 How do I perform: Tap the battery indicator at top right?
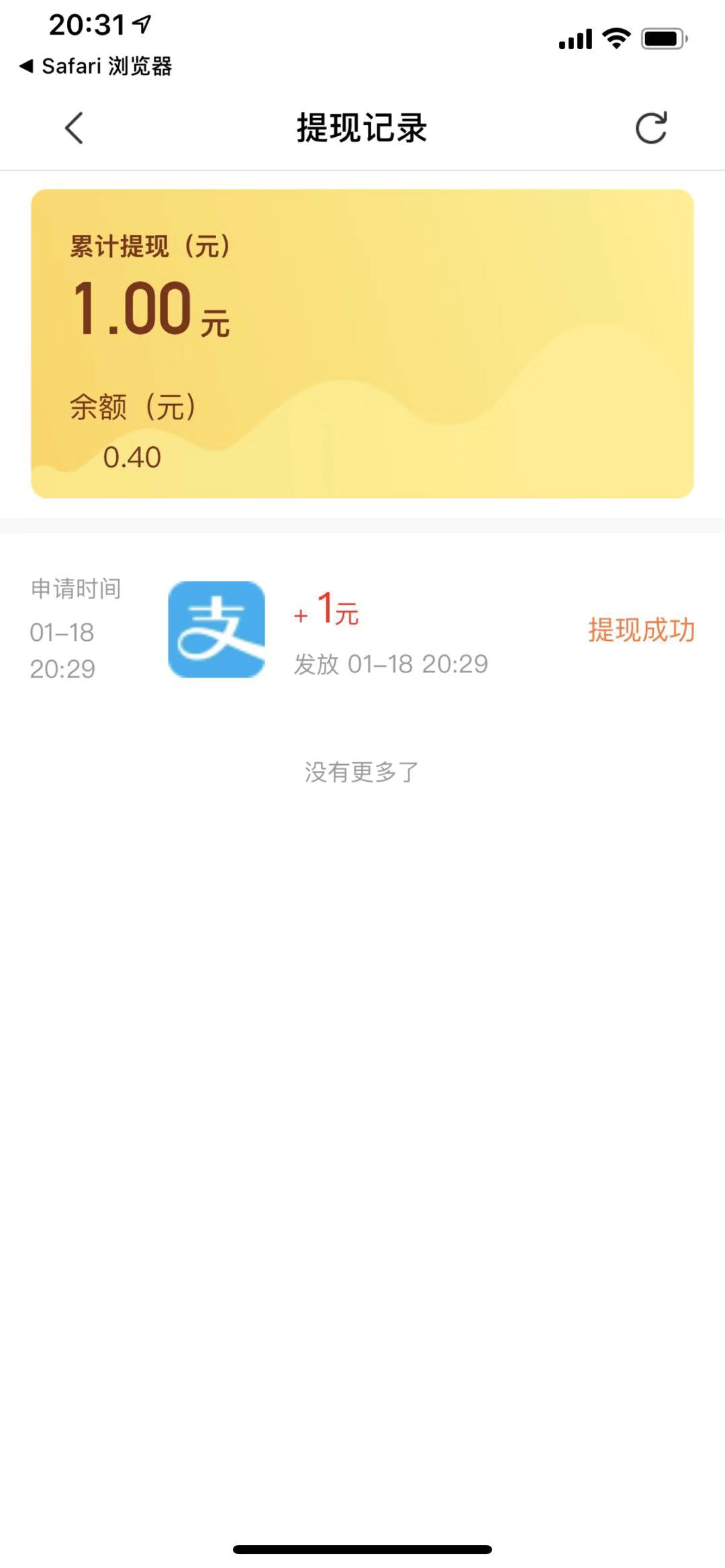pos(662,39)
